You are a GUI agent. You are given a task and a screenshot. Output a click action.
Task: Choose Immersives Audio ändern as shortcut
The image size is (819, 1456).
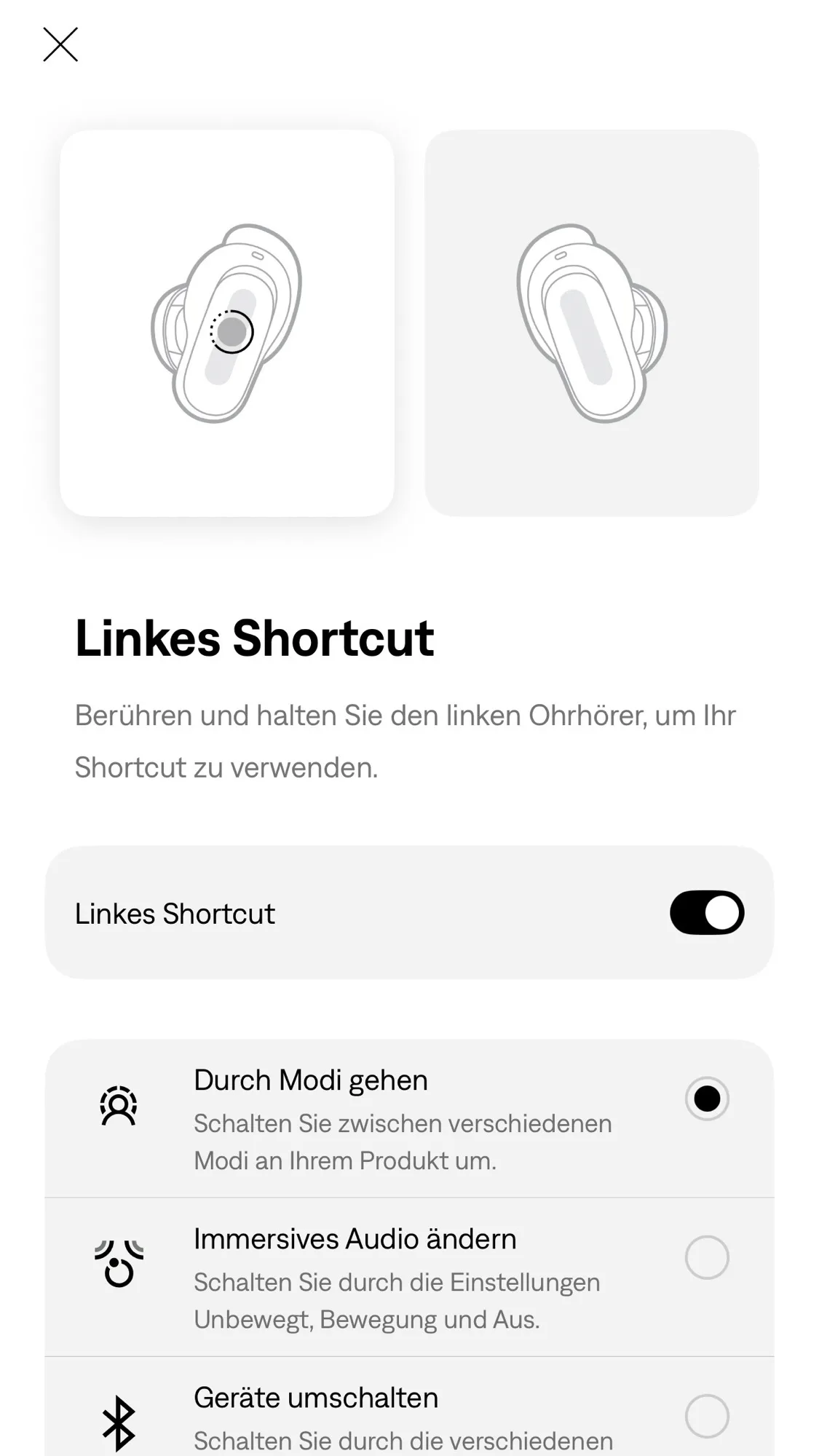[x=706, y=1257]
